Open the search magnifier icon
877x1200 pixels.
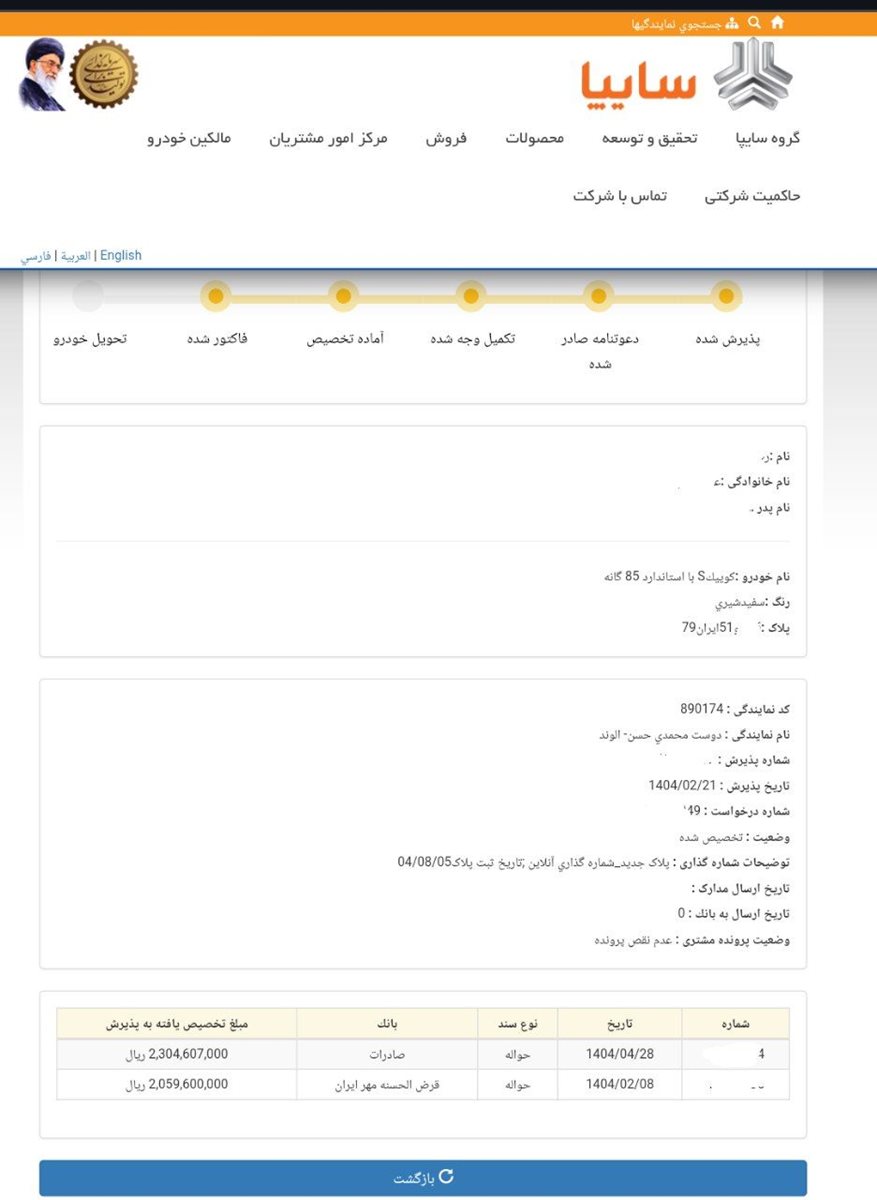point(754,22)
